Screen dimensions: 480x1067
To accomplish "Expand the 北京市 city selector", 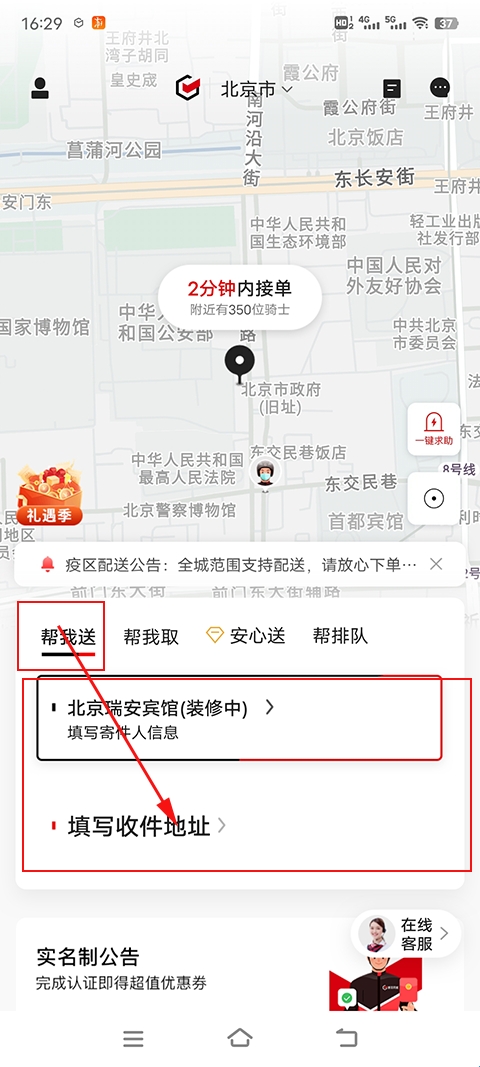I will (x=257, y=89).
